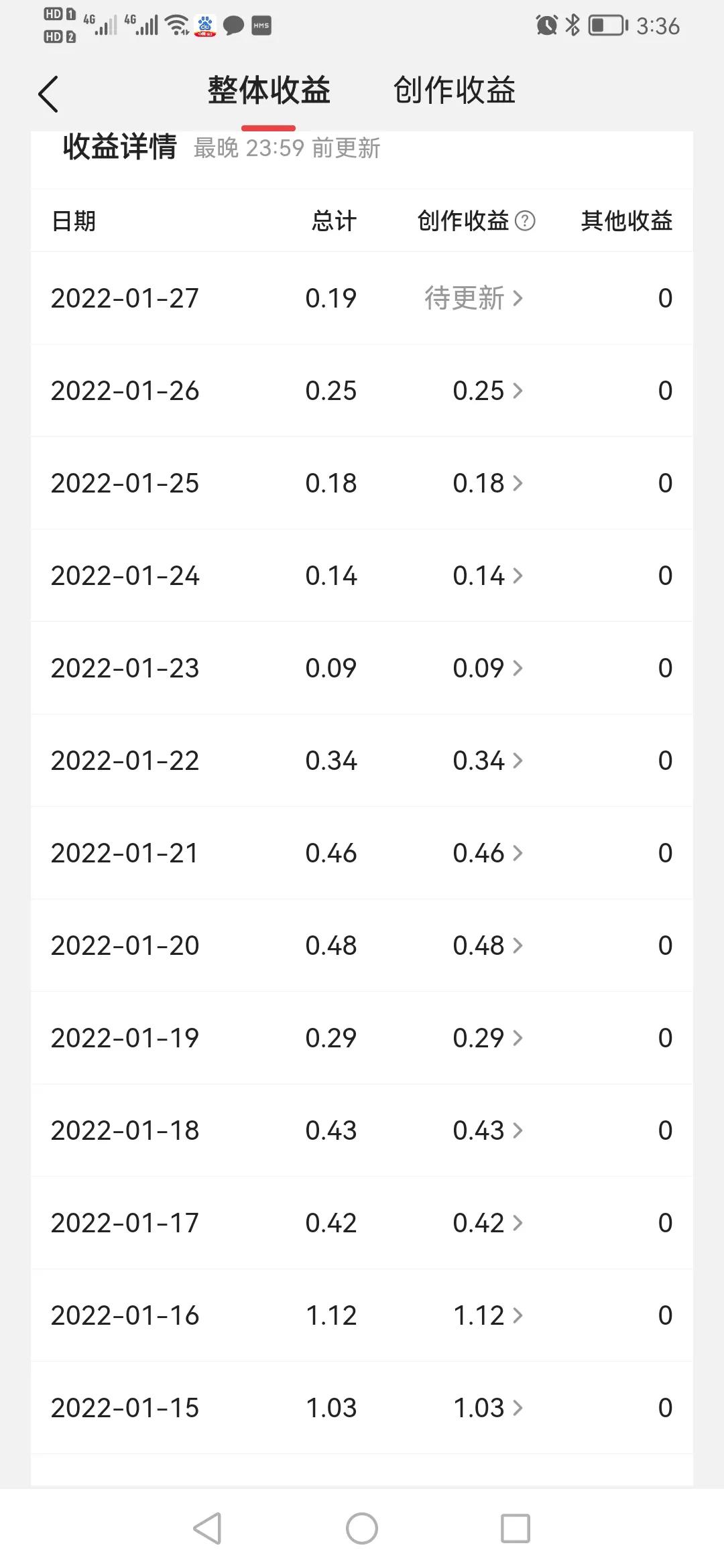Image resolution: width=724 pixels, height=1568 pixels.
Task: View 0.34 creation earnings for 2022-01-22
Action: (487, 761)
